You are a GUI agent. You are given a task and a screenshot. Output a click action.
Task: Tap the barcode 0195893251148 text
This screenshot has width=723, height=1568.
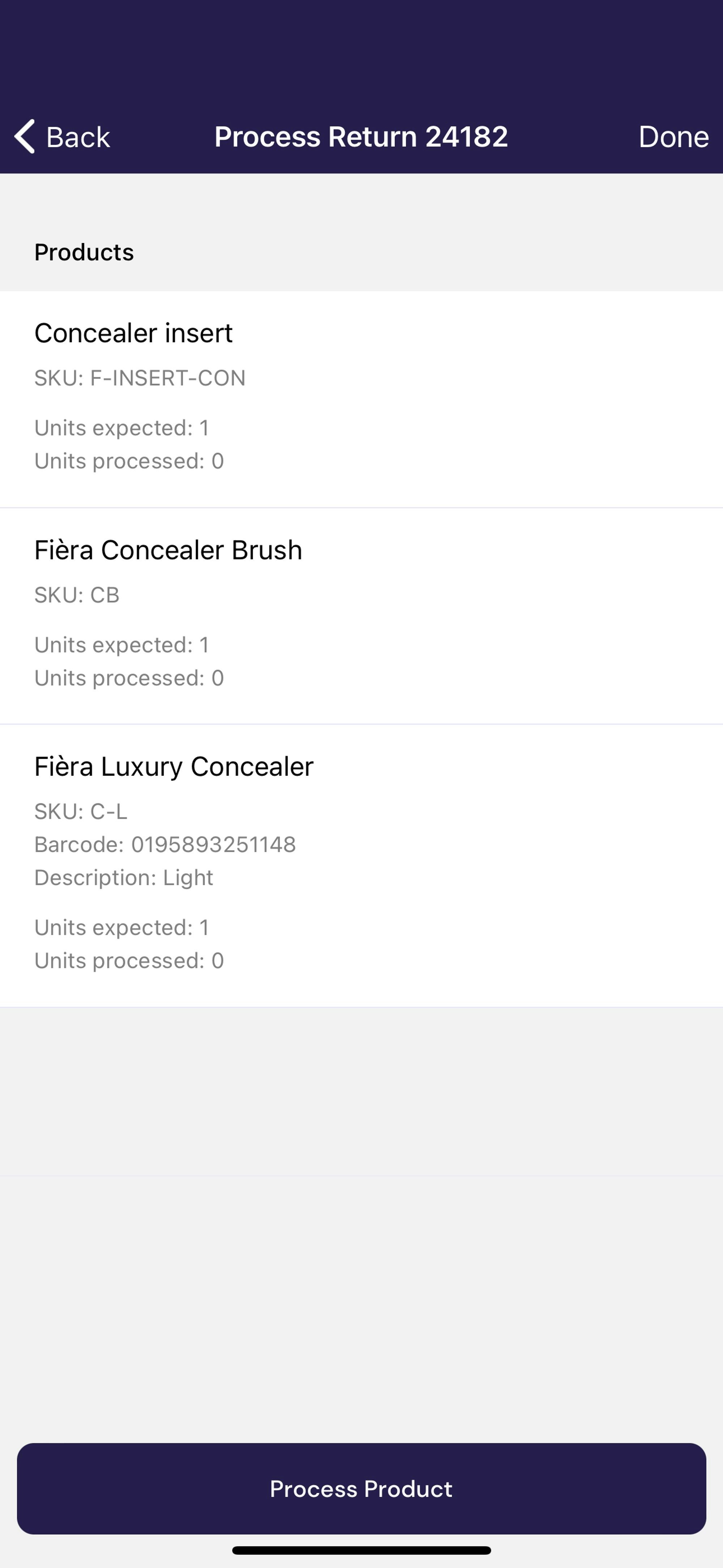tap(165, 844)
